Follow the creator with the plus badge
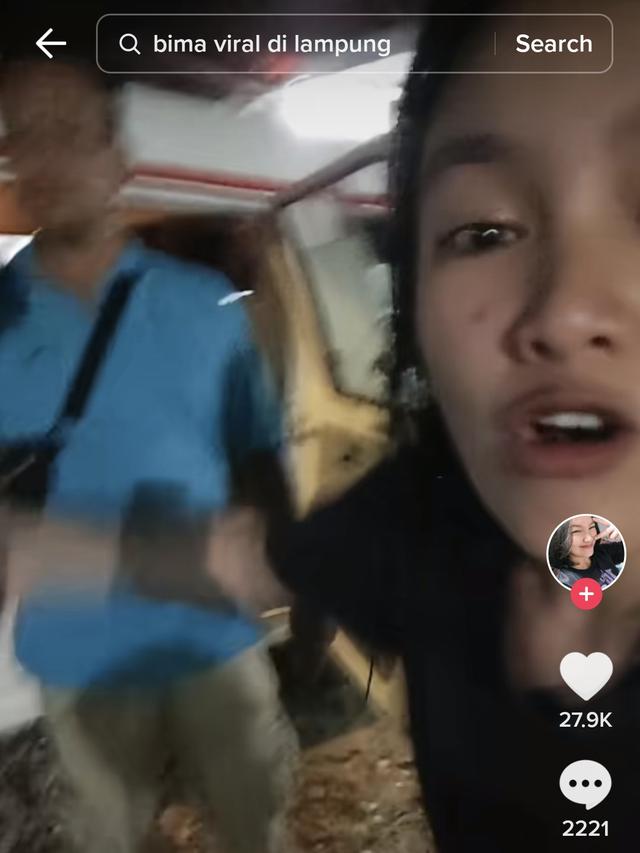 586,594
